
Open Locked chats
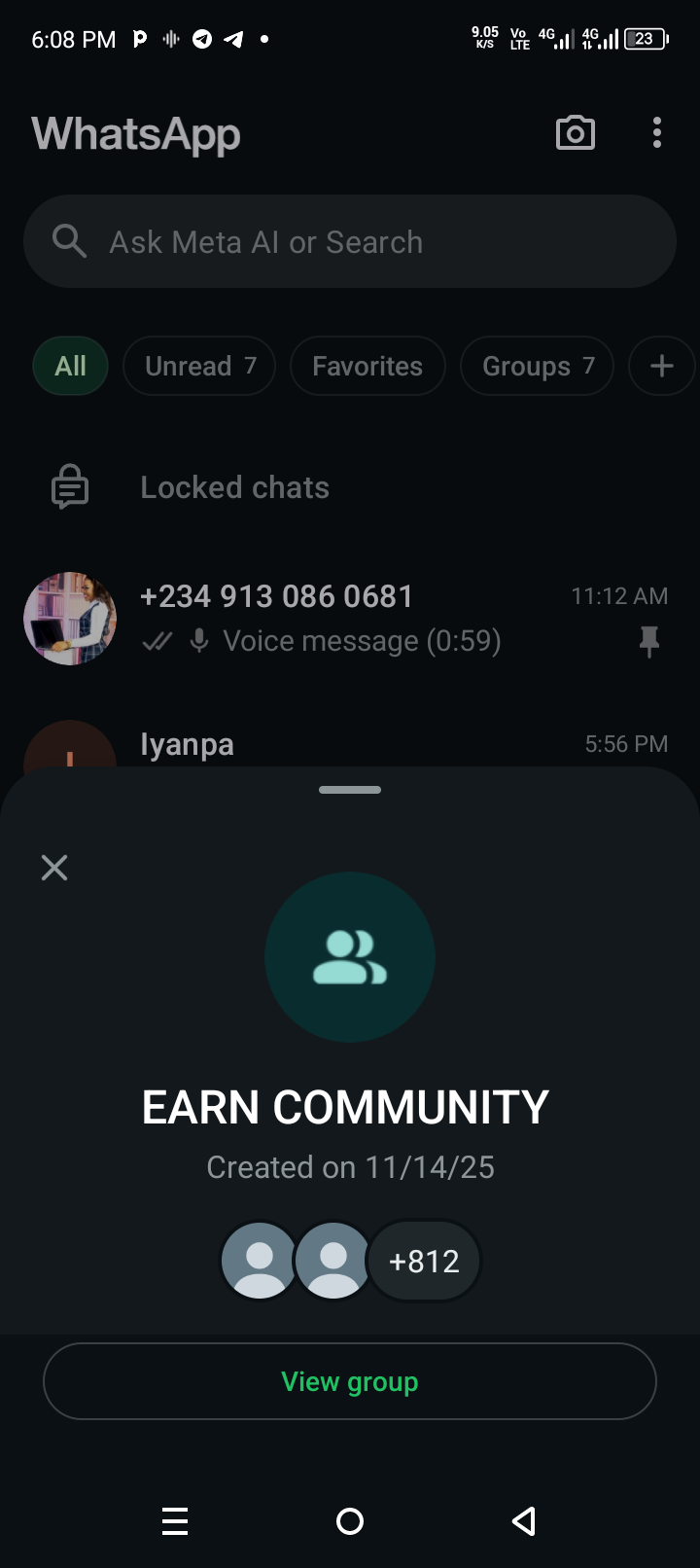tap(234, 487)
